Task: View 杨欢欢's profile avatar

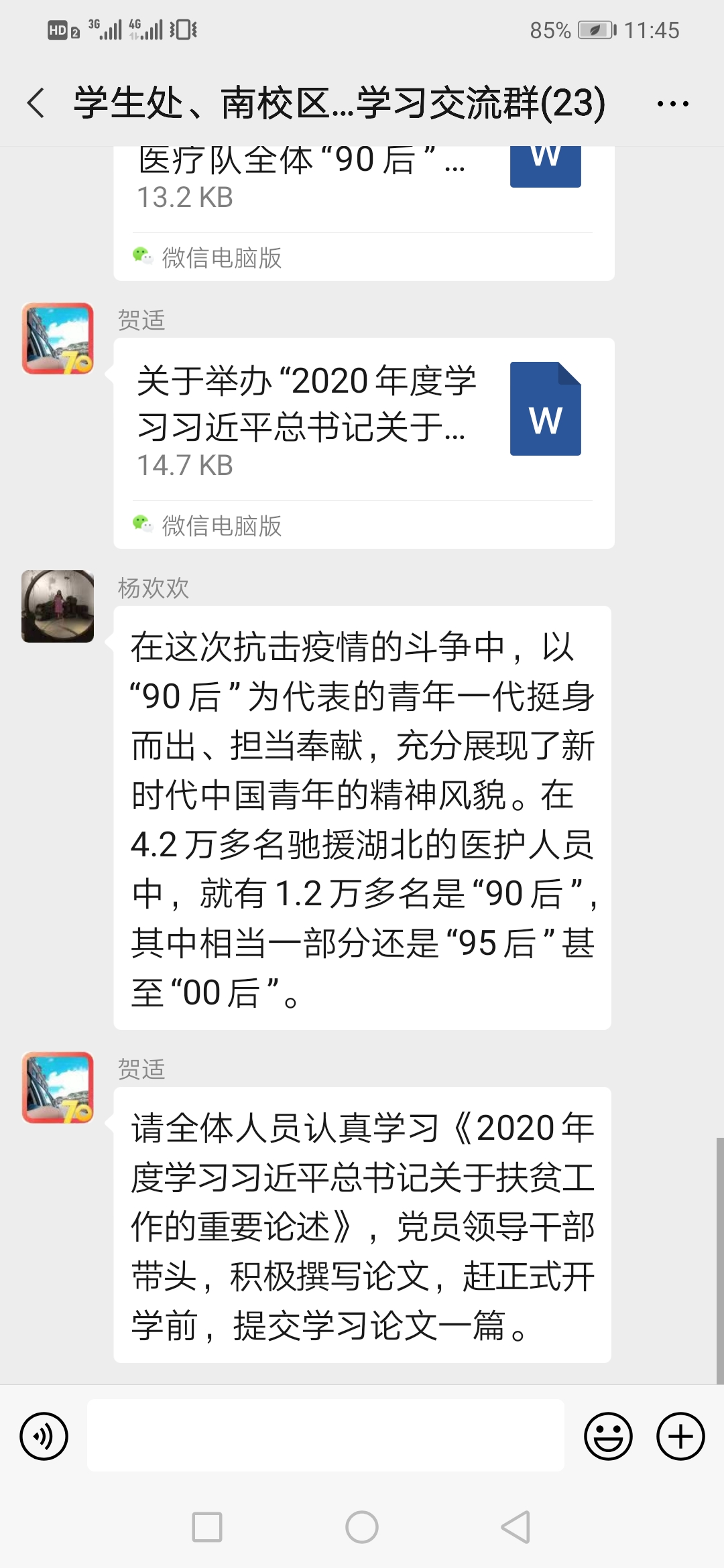Action: (x=58, y=606)
